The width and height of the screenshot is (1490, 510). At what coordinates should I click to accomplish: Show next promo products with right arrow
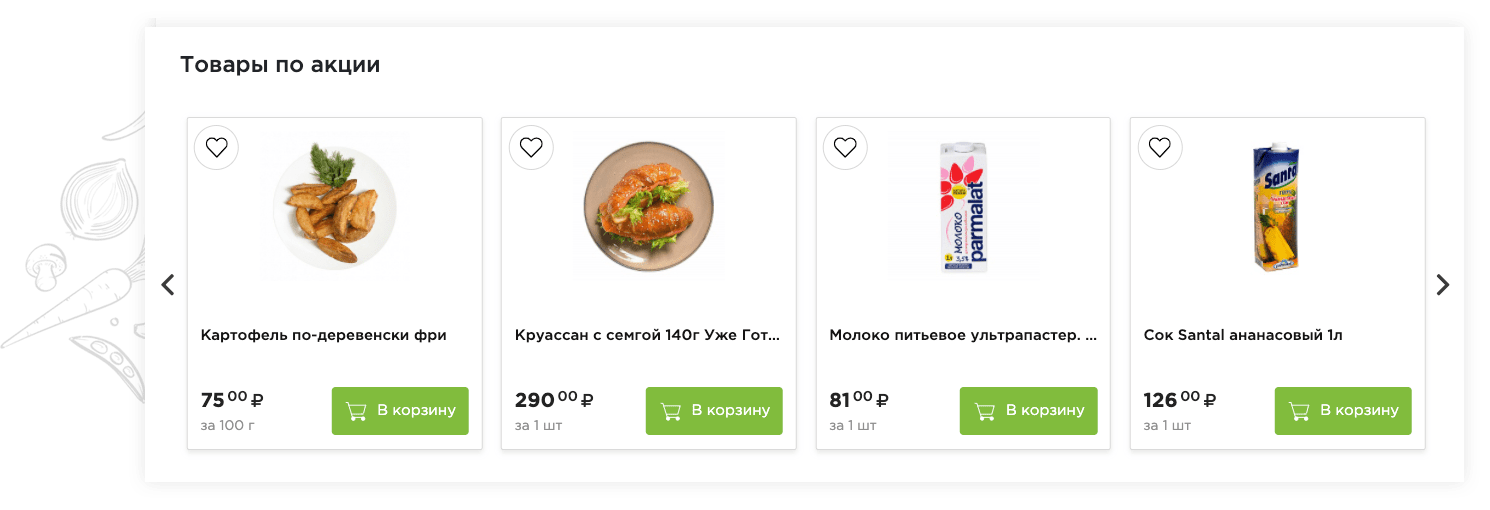pyautogui.click(x=1442, y=285)
